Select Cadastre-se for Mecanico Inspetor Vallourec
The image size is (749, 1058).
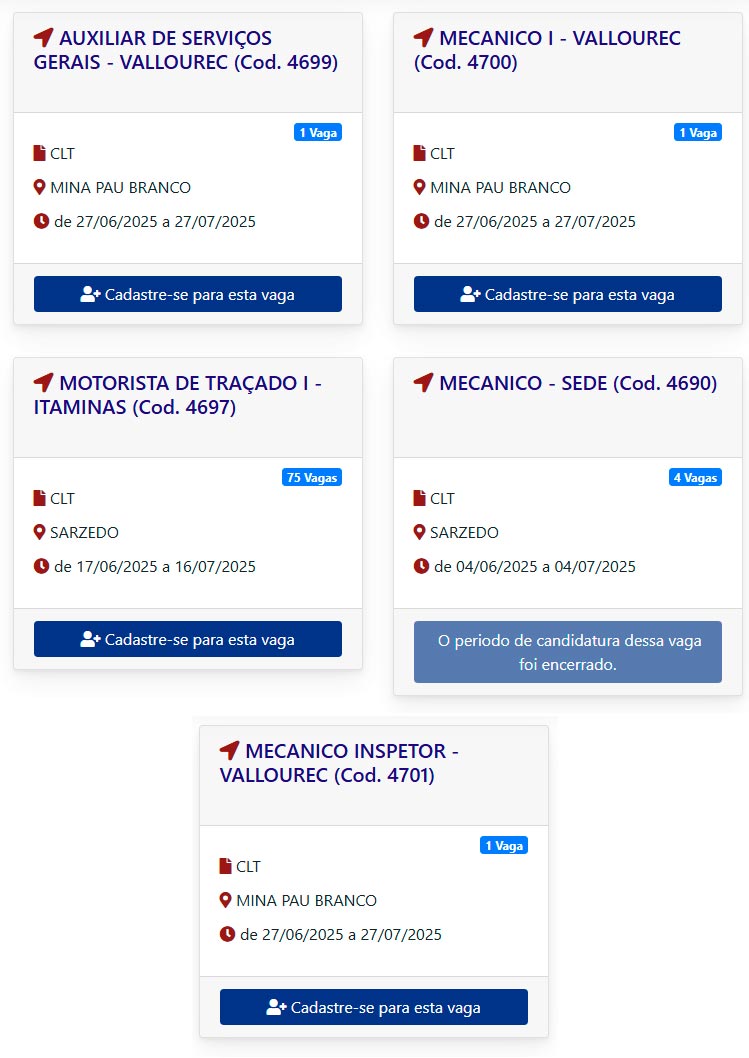374,1007
